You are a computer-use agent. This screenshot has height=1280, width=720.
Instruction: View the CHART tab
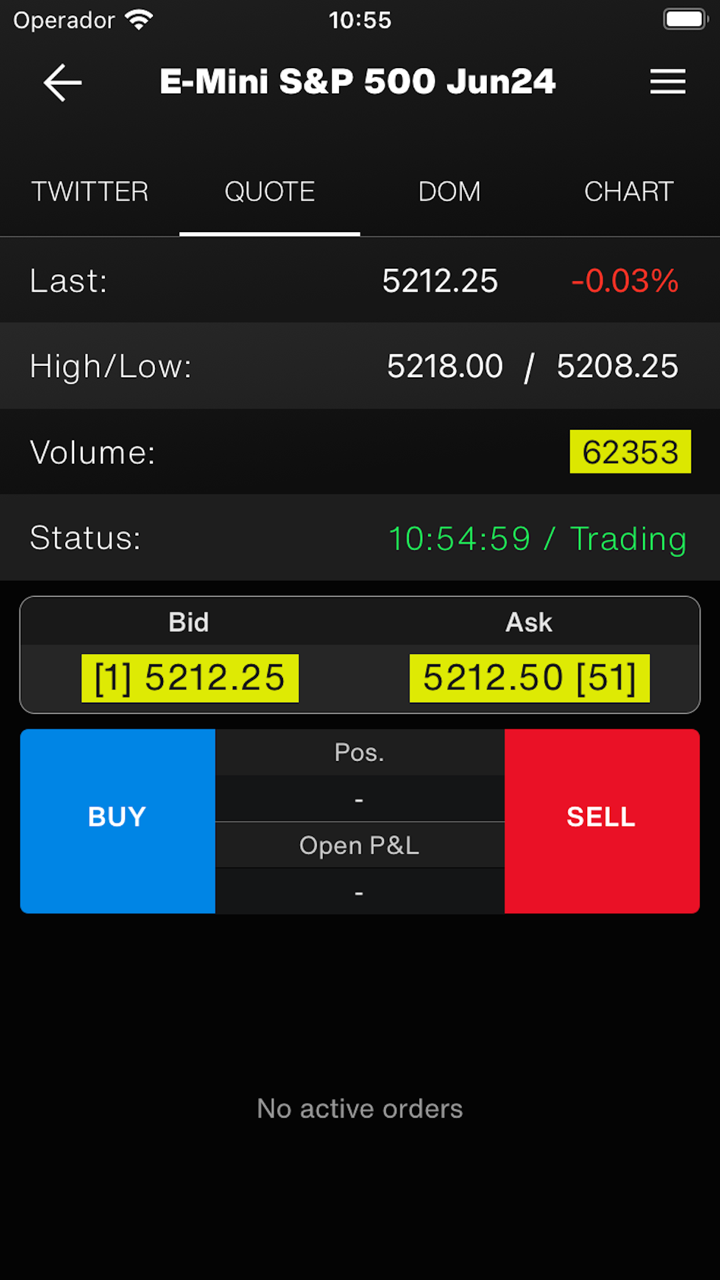(628, 192)
